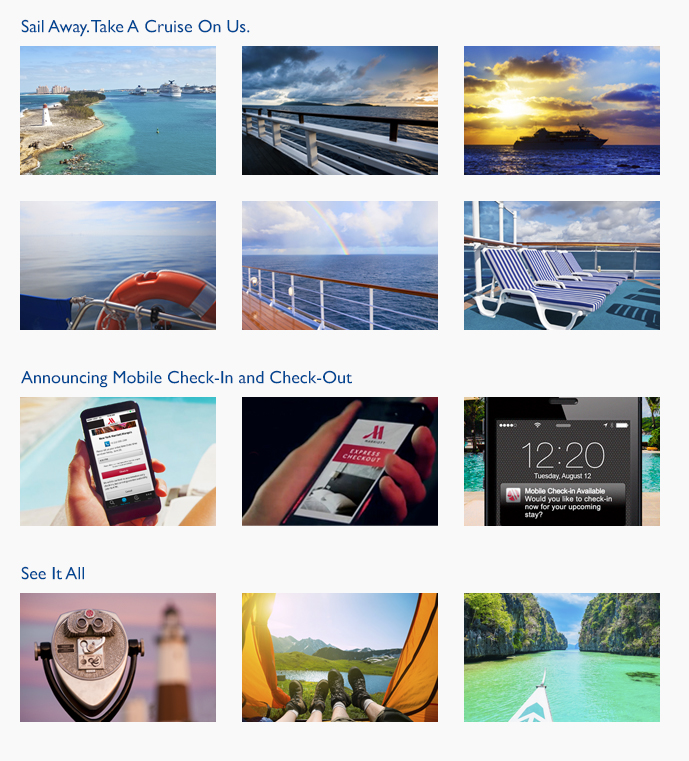The height and width of the screenshot is (761, 689).
Task: Open the coin binoculars lighthouse photo
Action: click(x=118, y=657)
